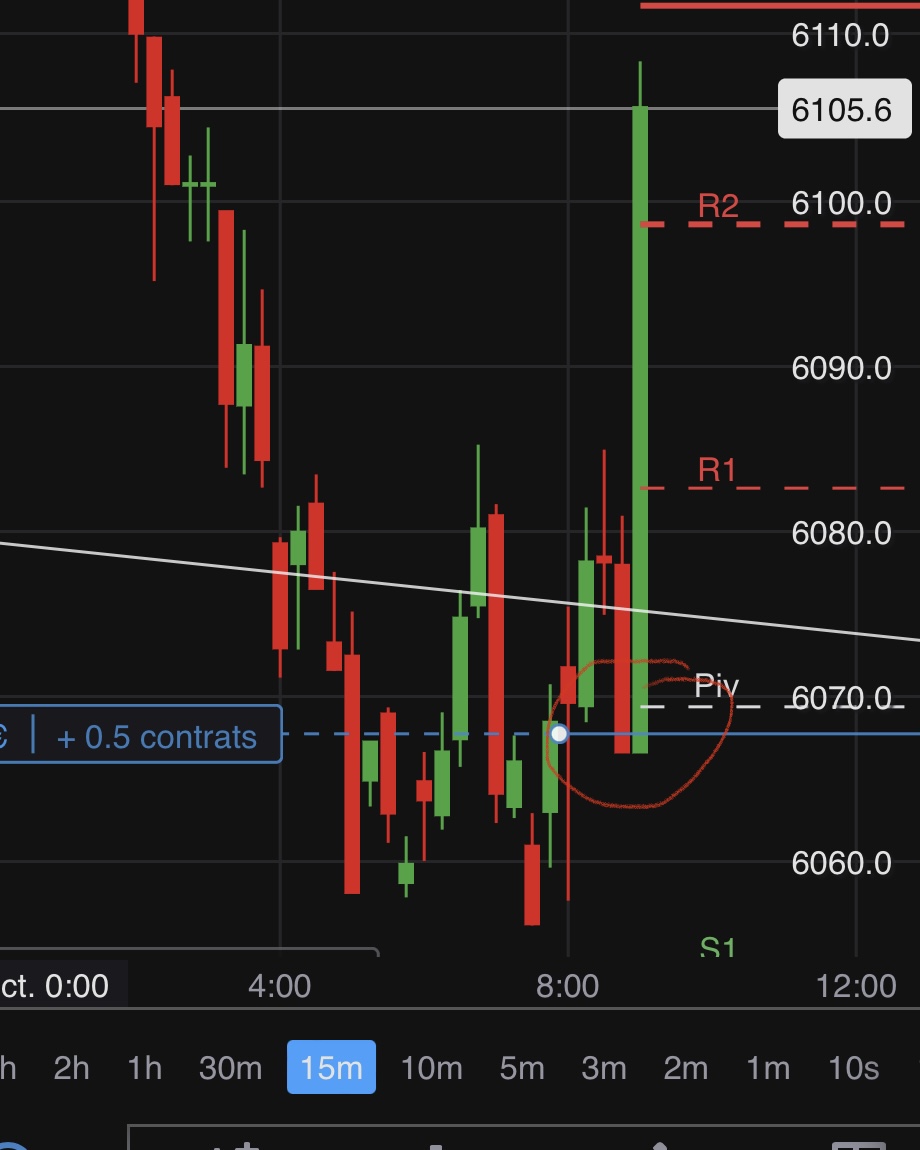The height and width of the screenshot is (1150, 920).
Task: Switch to the 10m interval
Action: point(431,1068)
